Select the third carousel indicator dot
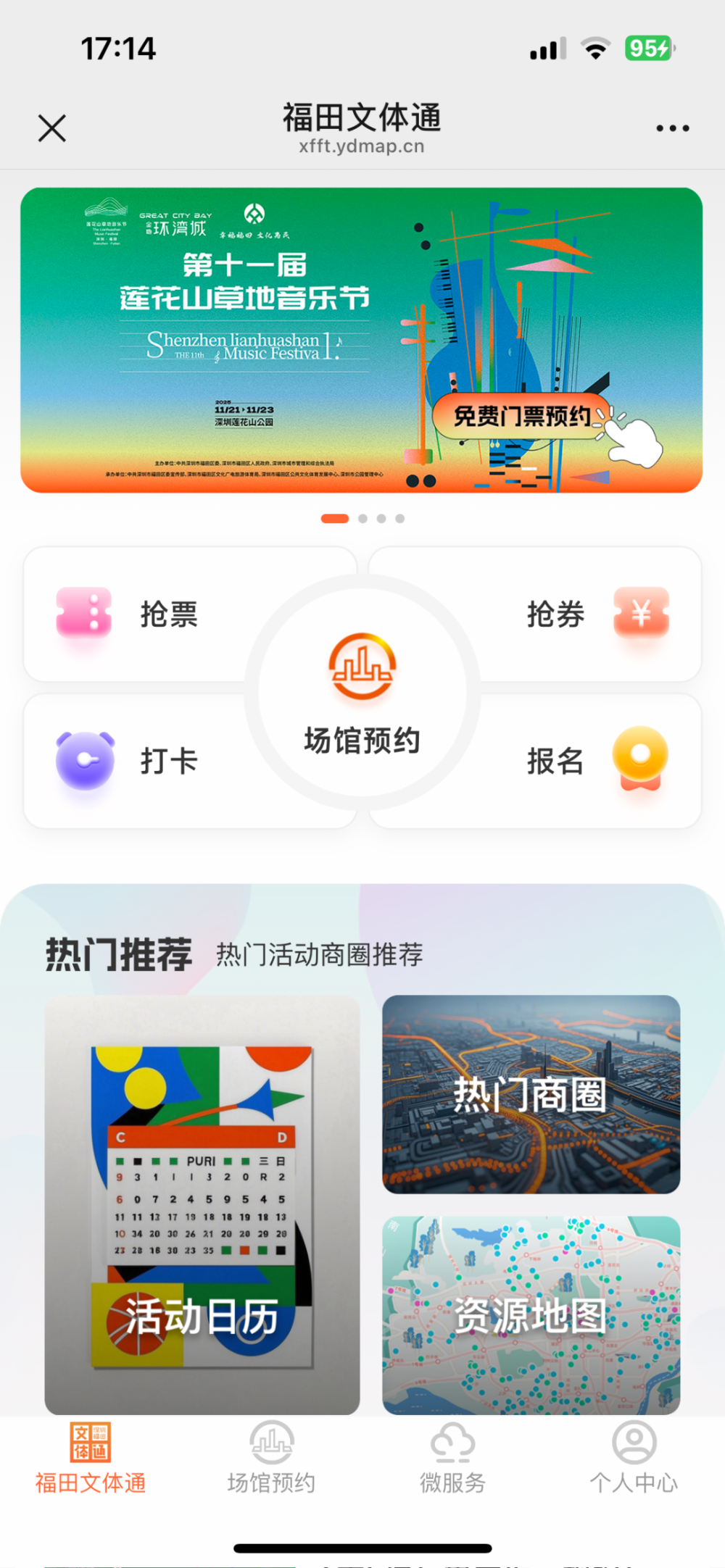 click(x=381, y=518)
